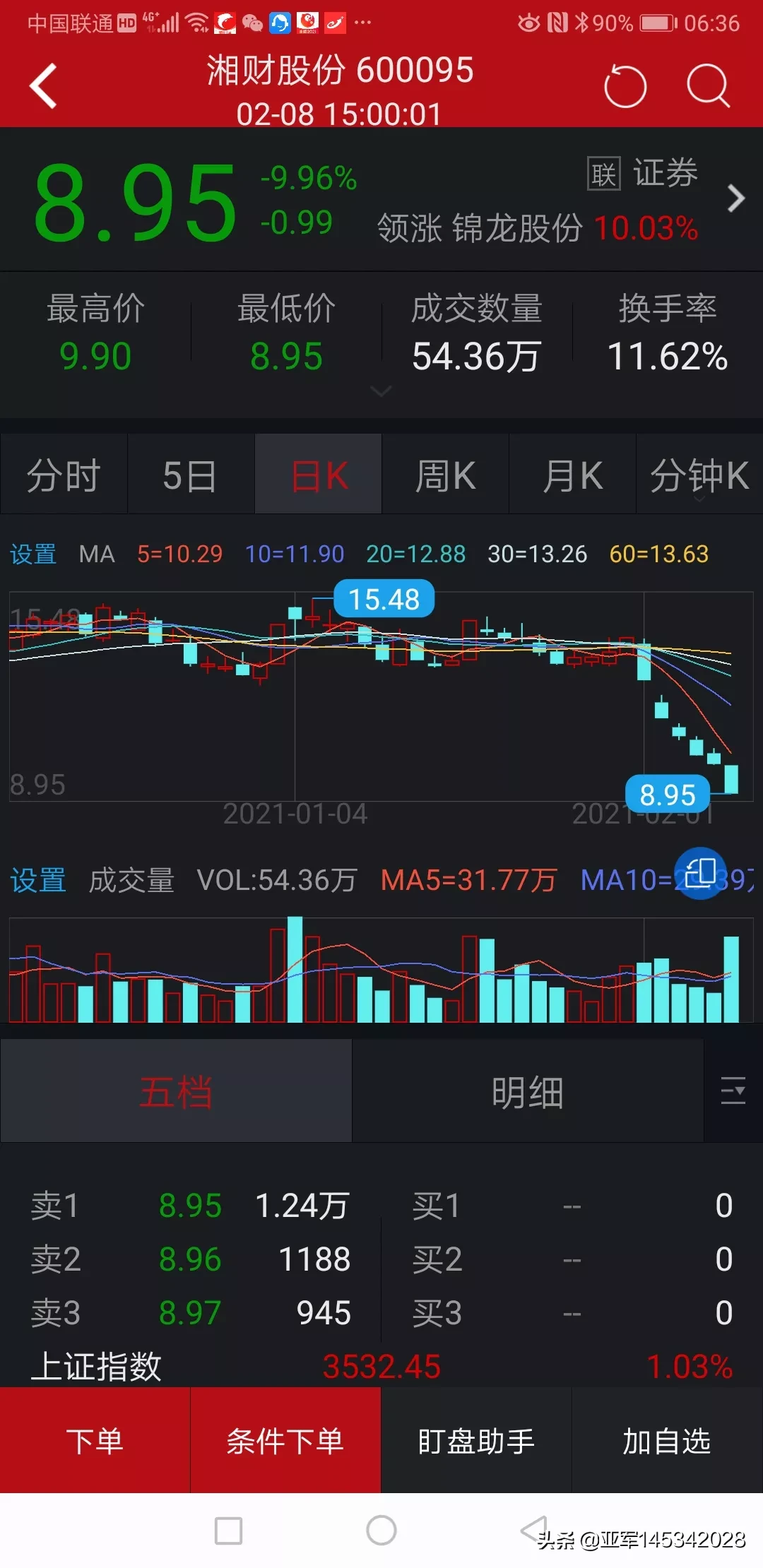
Task: Add stock to watchlist with 加自选
Action: tap(666, 1441)
